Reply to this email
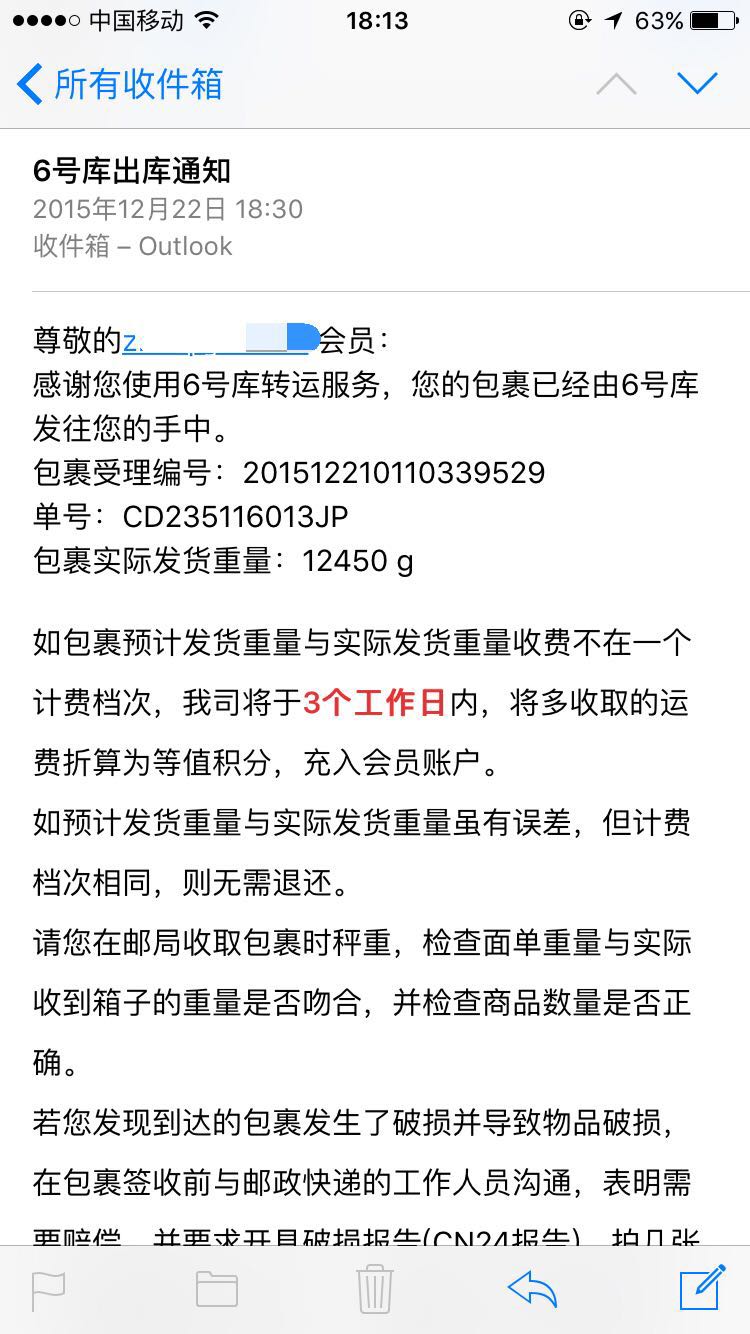Image resolution: width=750 pixels, height=1334 pixels. pos(532,1289)
